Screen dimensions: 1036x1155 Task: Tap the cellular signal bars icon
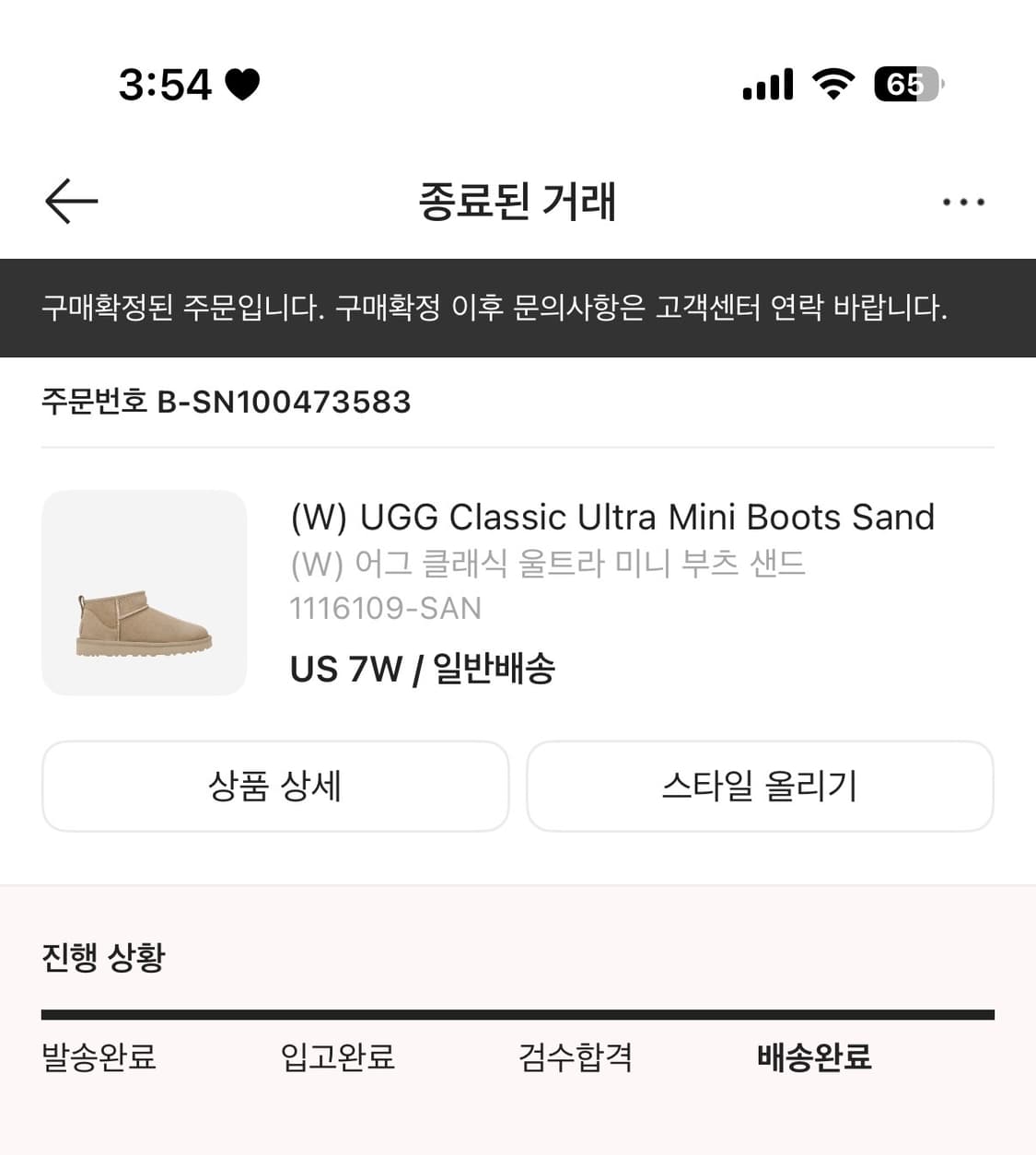pos(767,84)
